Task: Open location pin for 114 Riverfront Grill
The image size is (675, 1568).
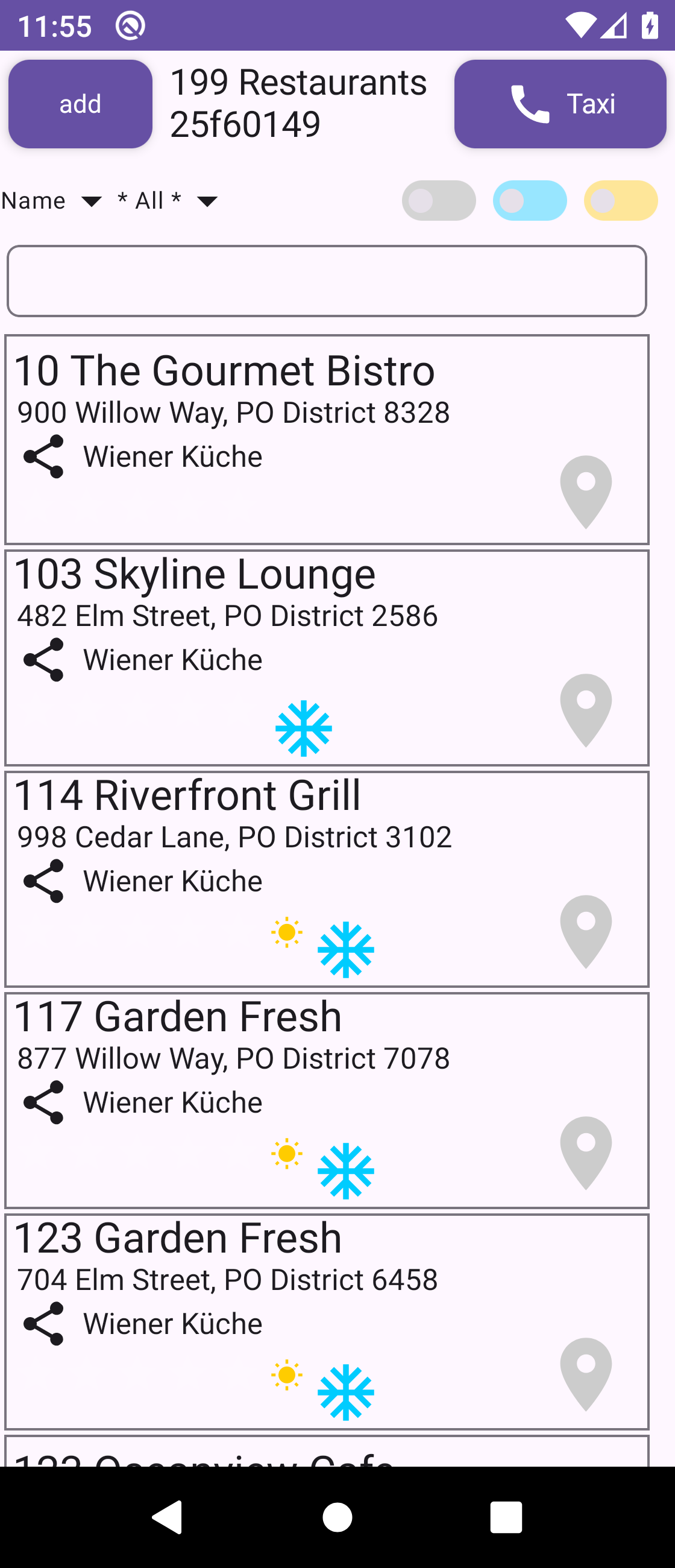Action: point(586,931)
